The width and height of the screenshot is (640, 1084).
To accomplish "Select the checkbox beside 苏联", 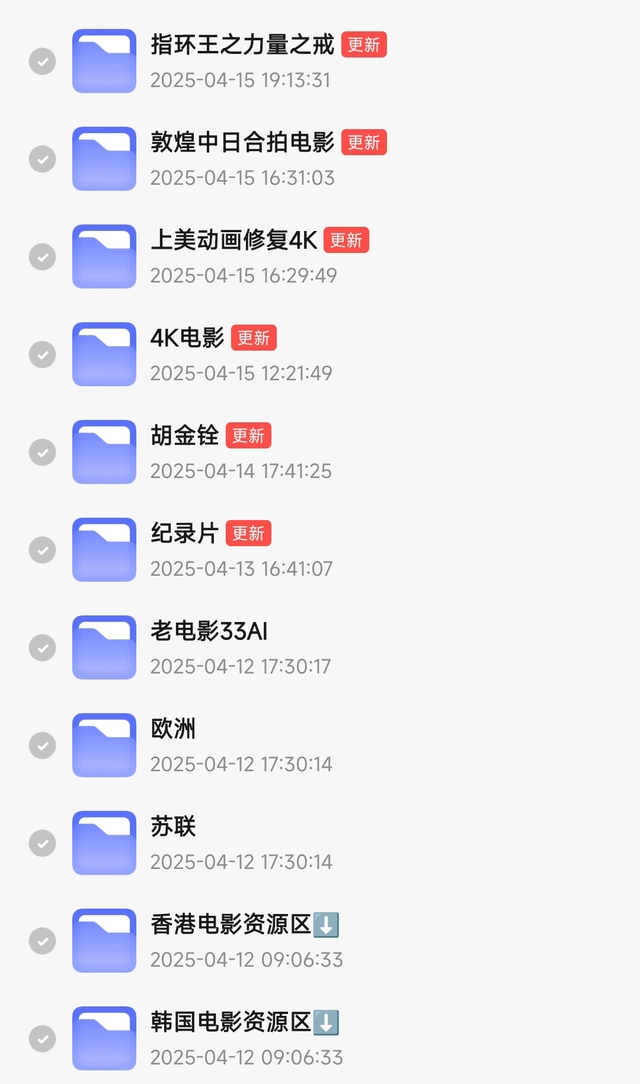I will [x=42, y=843].
